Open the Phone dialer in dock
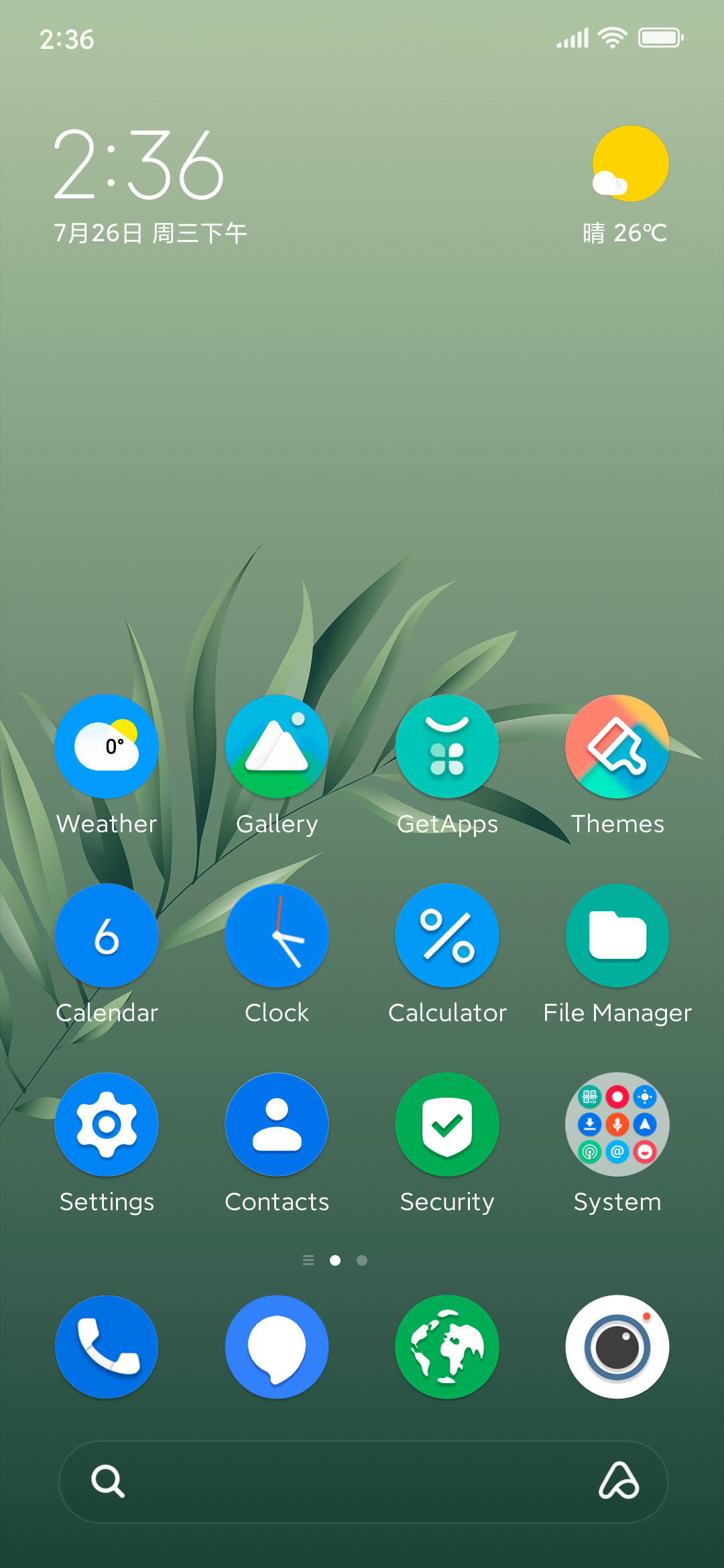Viewport: 724px width, 1568px height. (x=107, y=1347)
